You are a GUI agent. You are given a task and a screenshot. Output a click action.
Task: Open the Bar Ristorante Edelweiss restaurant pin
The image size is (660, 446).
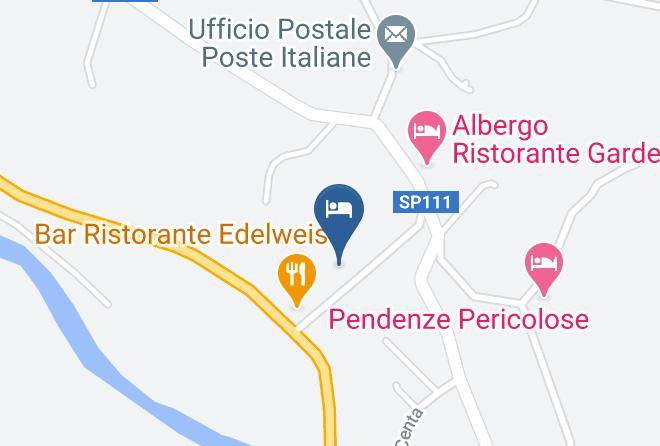297,280
